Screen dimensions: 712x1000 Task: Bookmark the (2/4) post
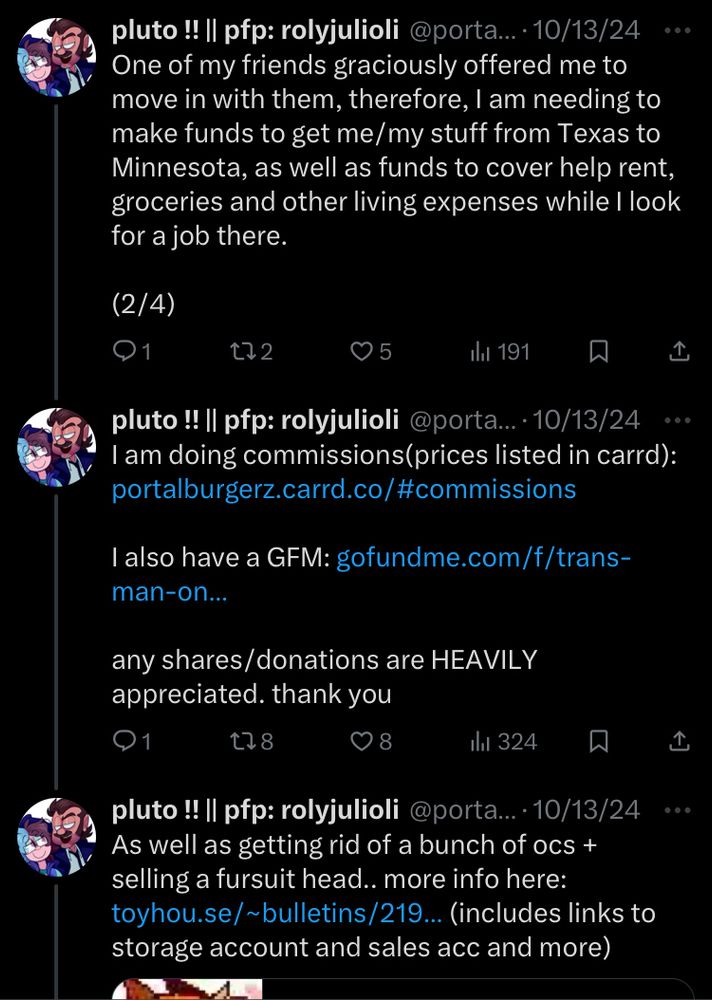598,352
